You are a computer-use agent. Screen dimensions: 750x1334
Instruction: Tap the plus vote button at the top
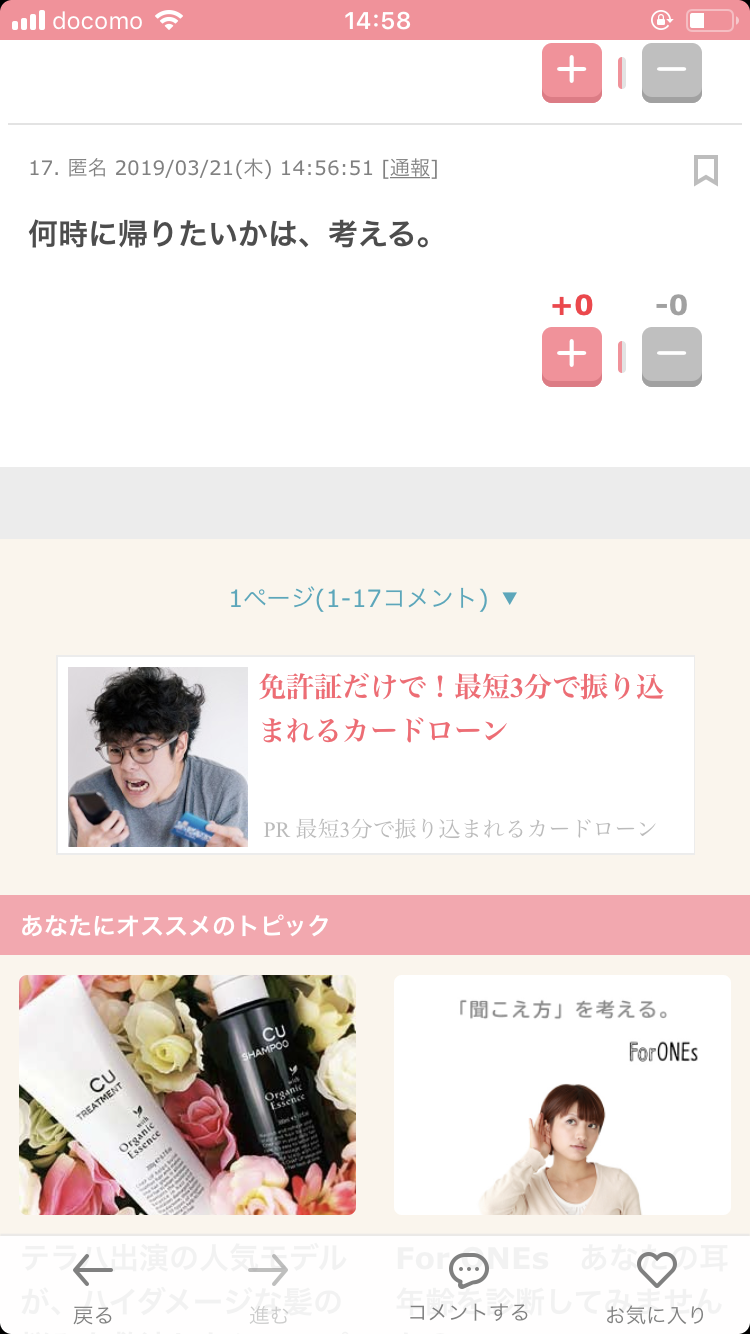coord(571,72)
